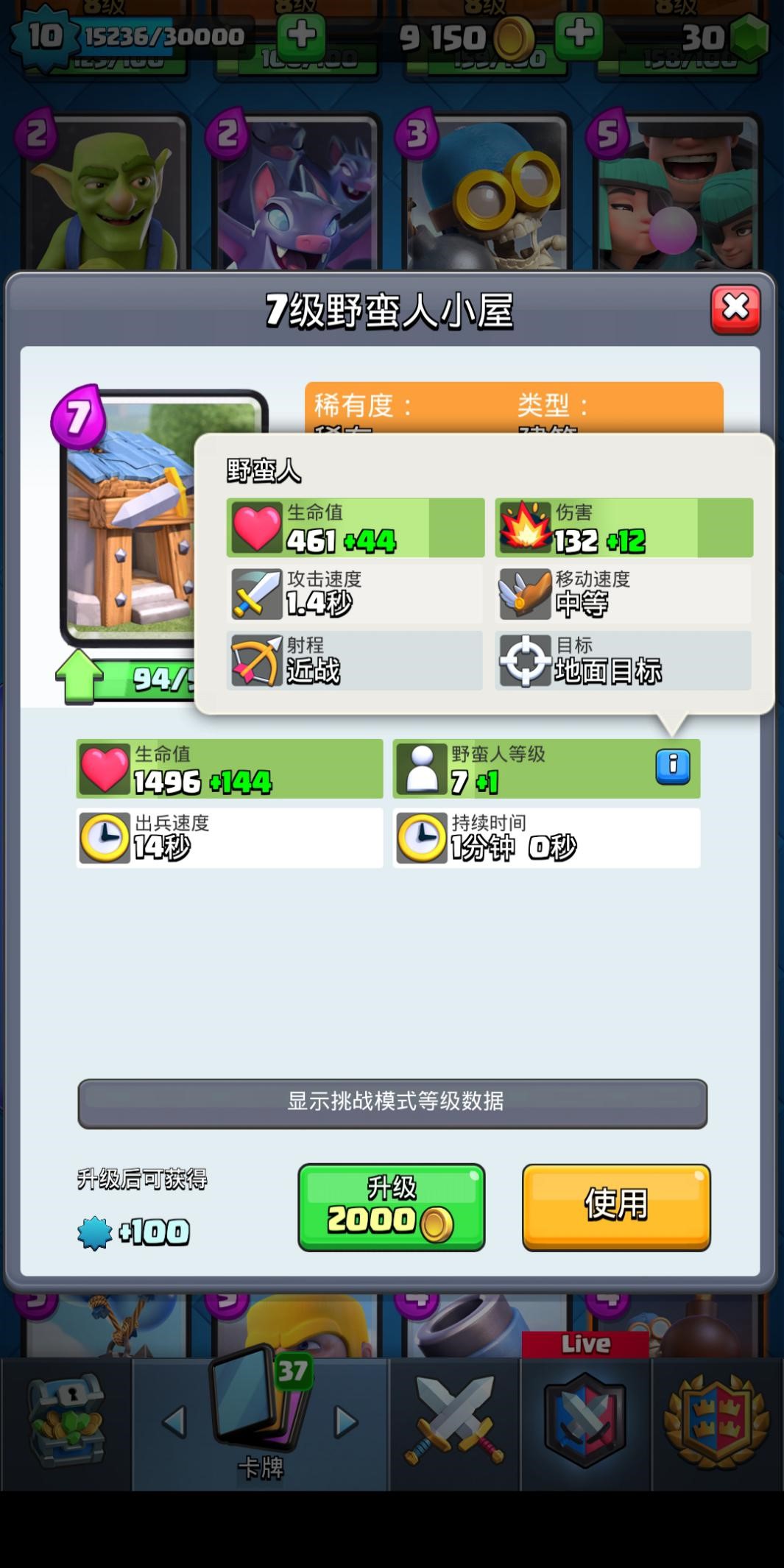The image size is (784, 1568).
Task: Open the treasure chest shop tab
Action: tap(66, 1422)
